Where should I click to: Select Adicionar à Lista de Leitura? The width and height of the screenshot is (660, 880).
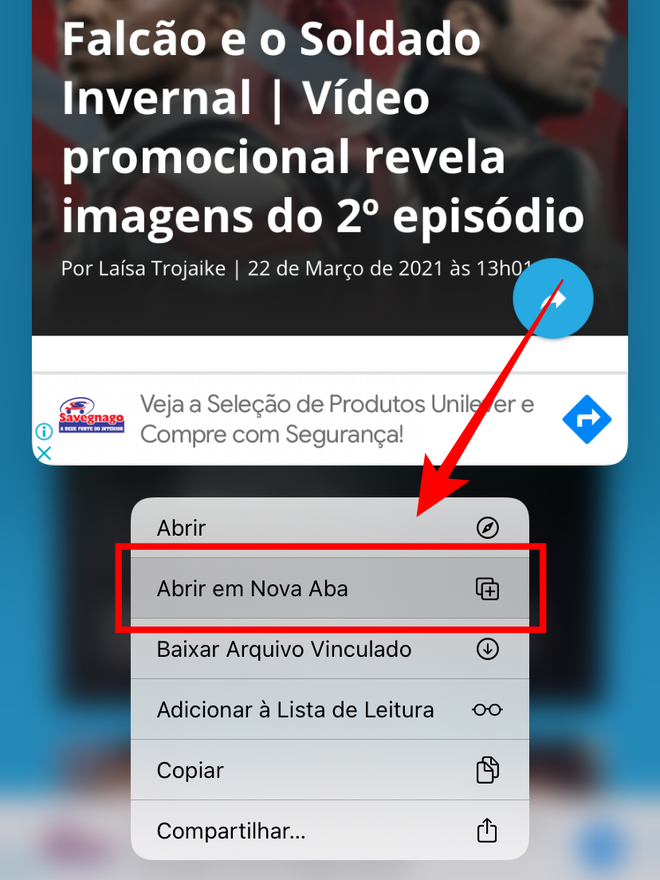[329, 710]
